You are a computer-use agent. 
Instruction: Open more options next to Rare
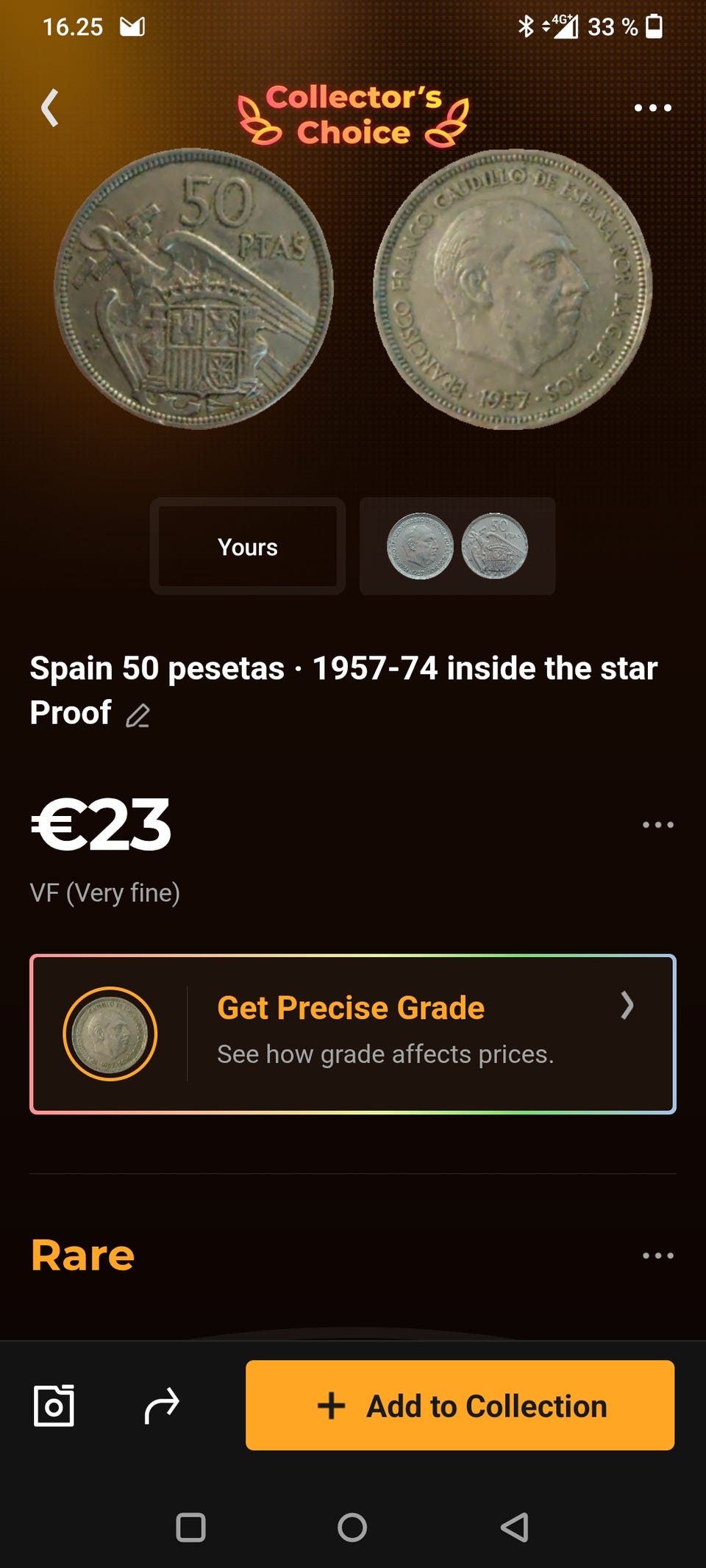point(657,1256)
